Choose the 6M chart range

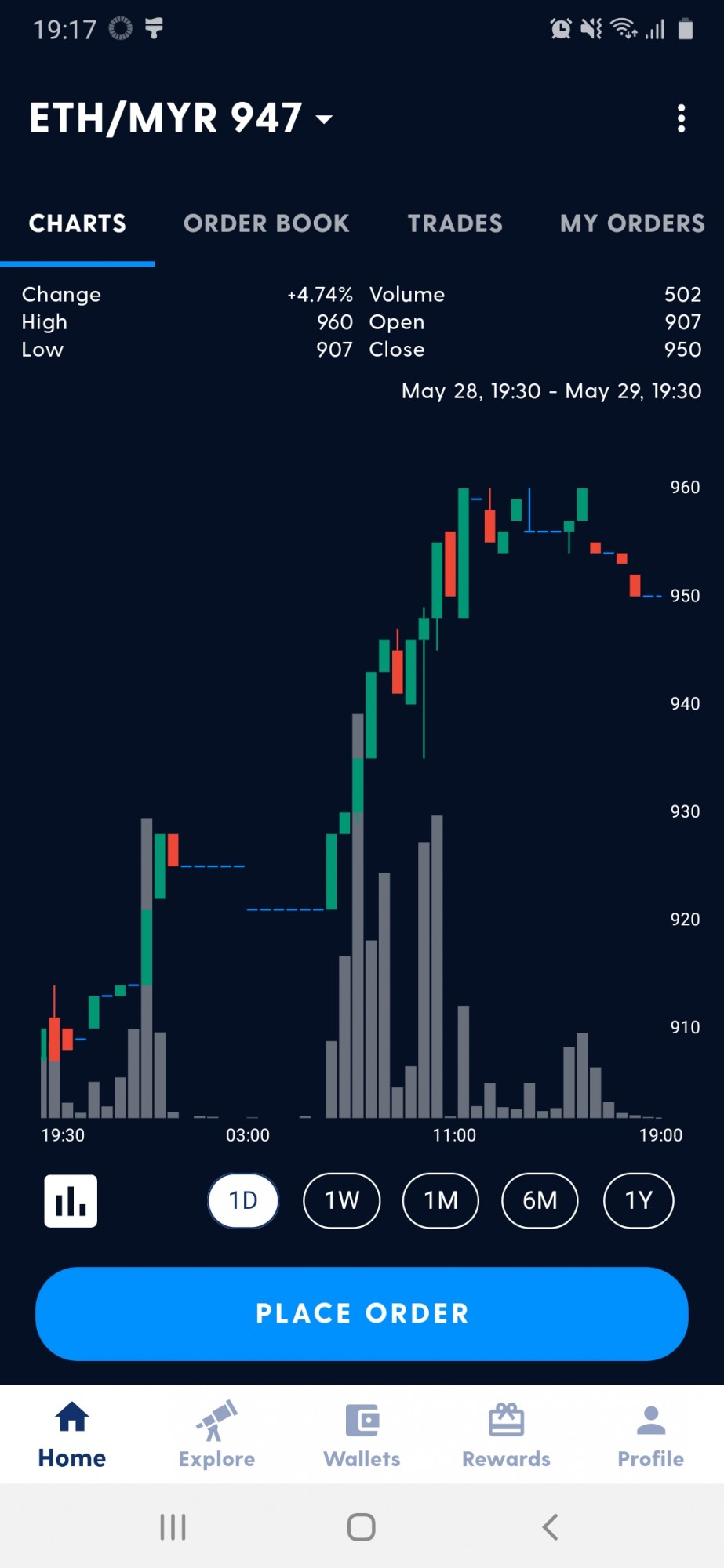coord(540,1200)
